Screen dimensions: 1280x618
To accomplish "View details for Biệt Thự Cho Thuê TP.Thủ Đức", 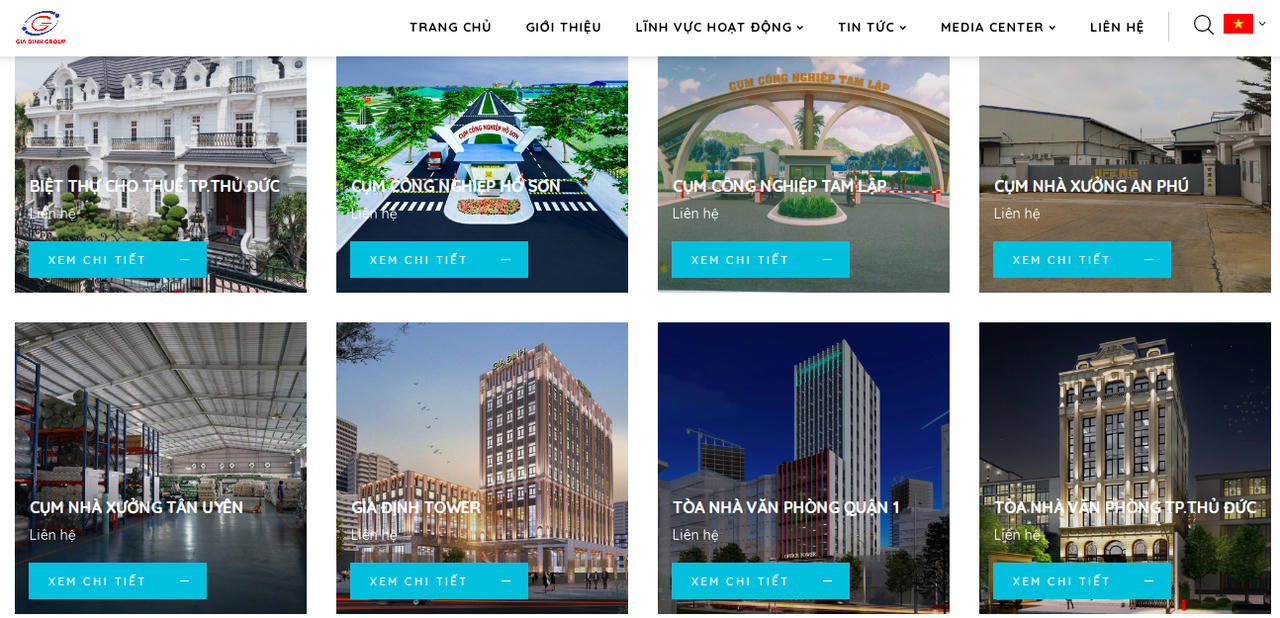I will (118, 260).
